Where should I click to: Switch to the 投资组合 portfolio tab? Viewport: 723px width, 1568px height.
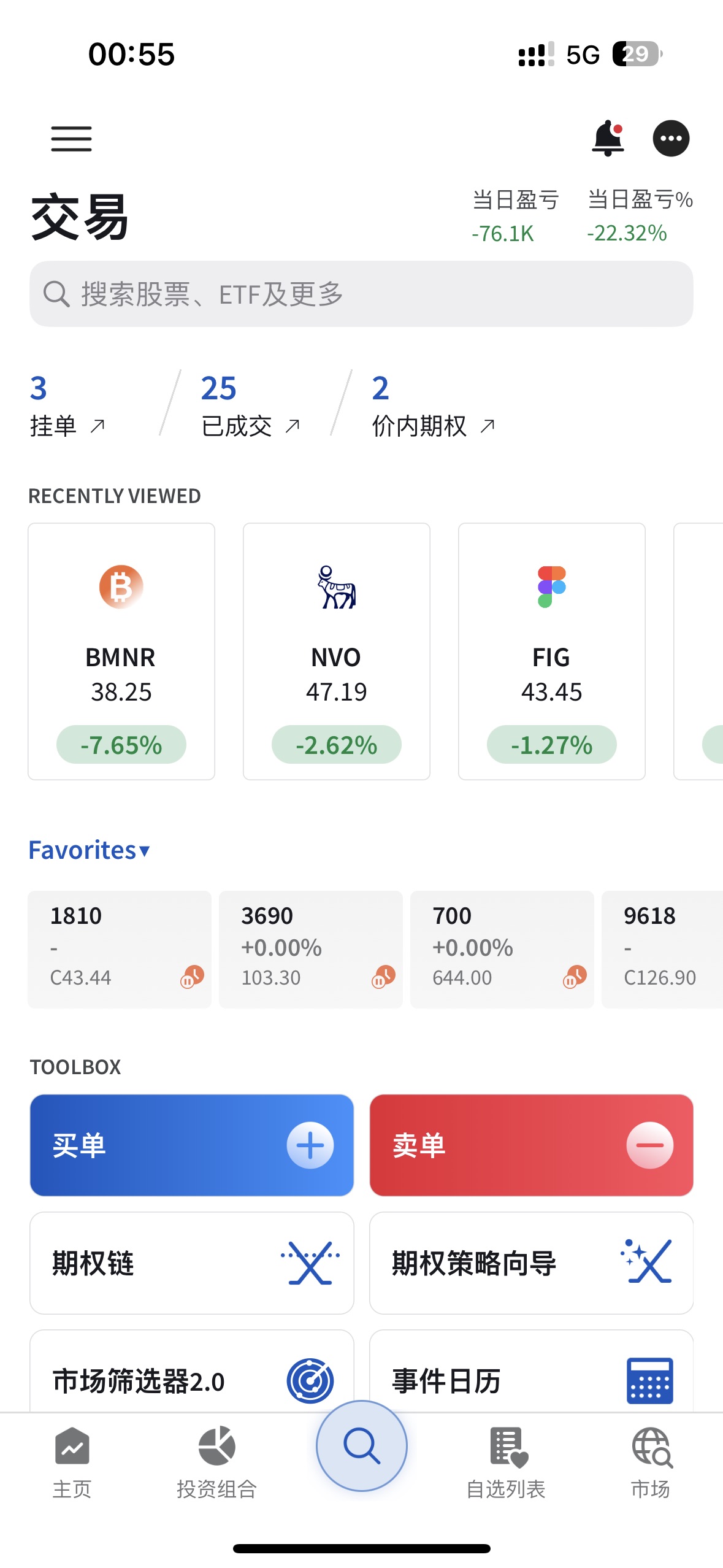coord(216,1462)
